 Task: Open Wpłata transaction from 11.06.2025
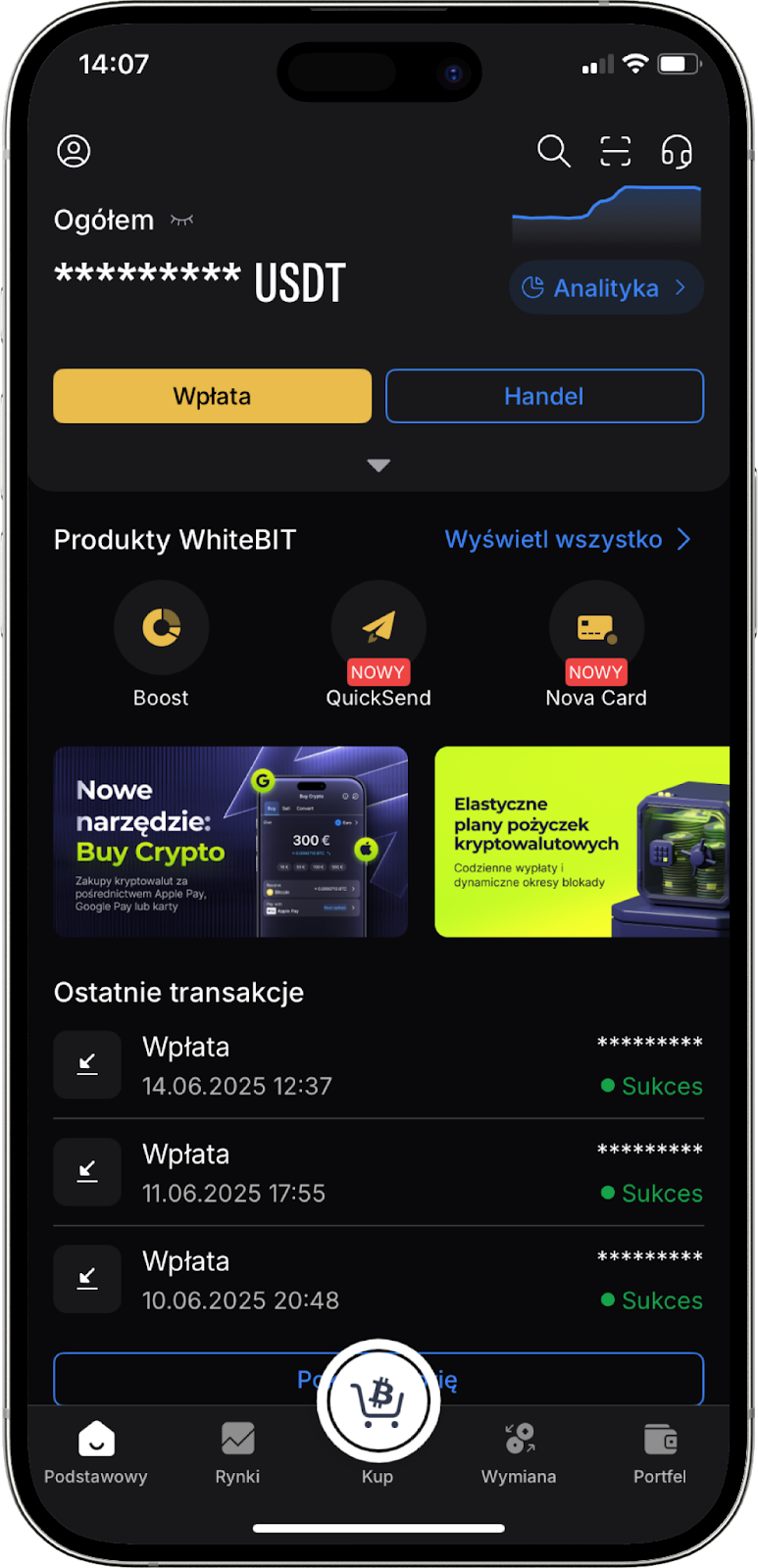click(379, 1172)
